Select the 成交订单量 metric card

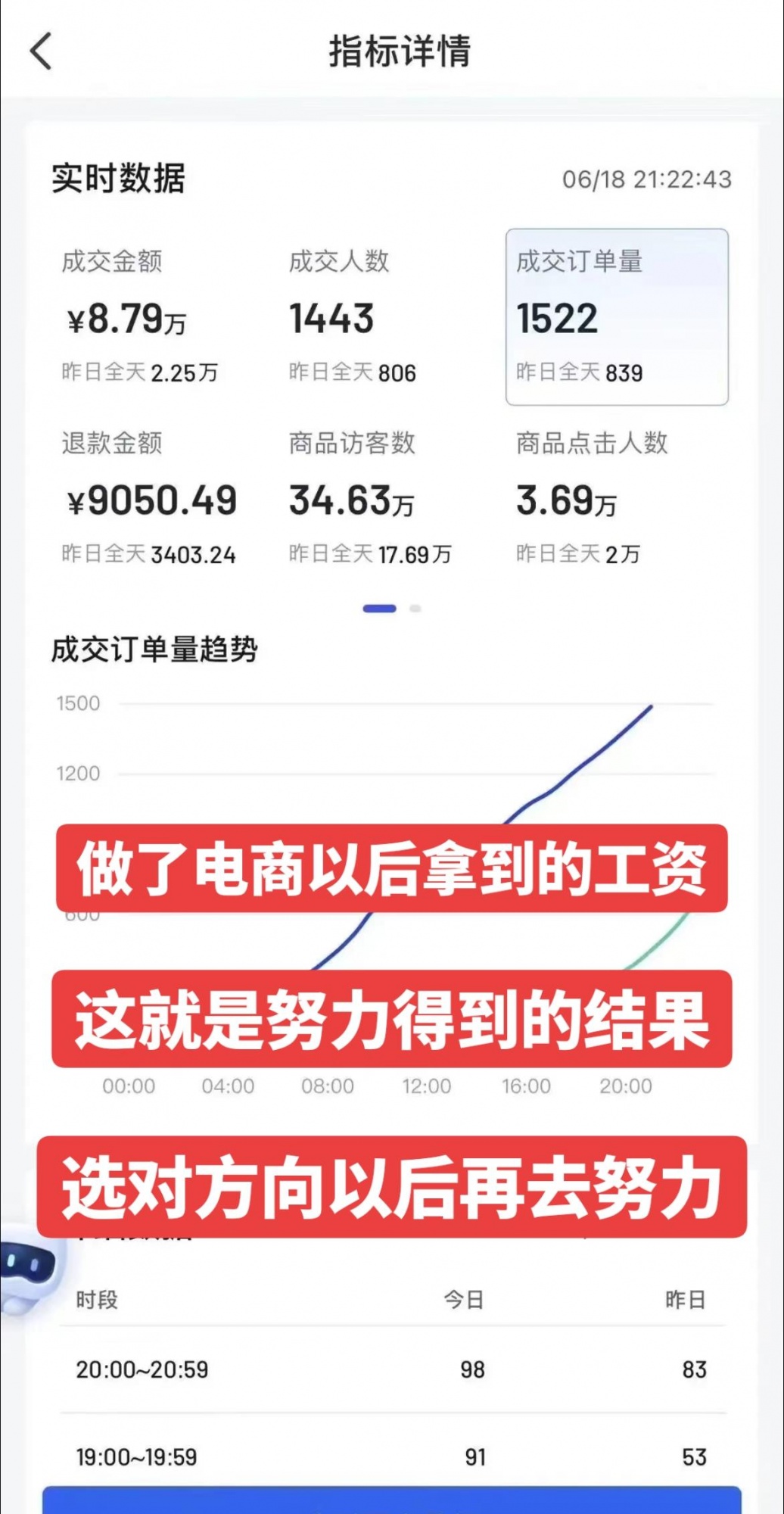[616, 318]
